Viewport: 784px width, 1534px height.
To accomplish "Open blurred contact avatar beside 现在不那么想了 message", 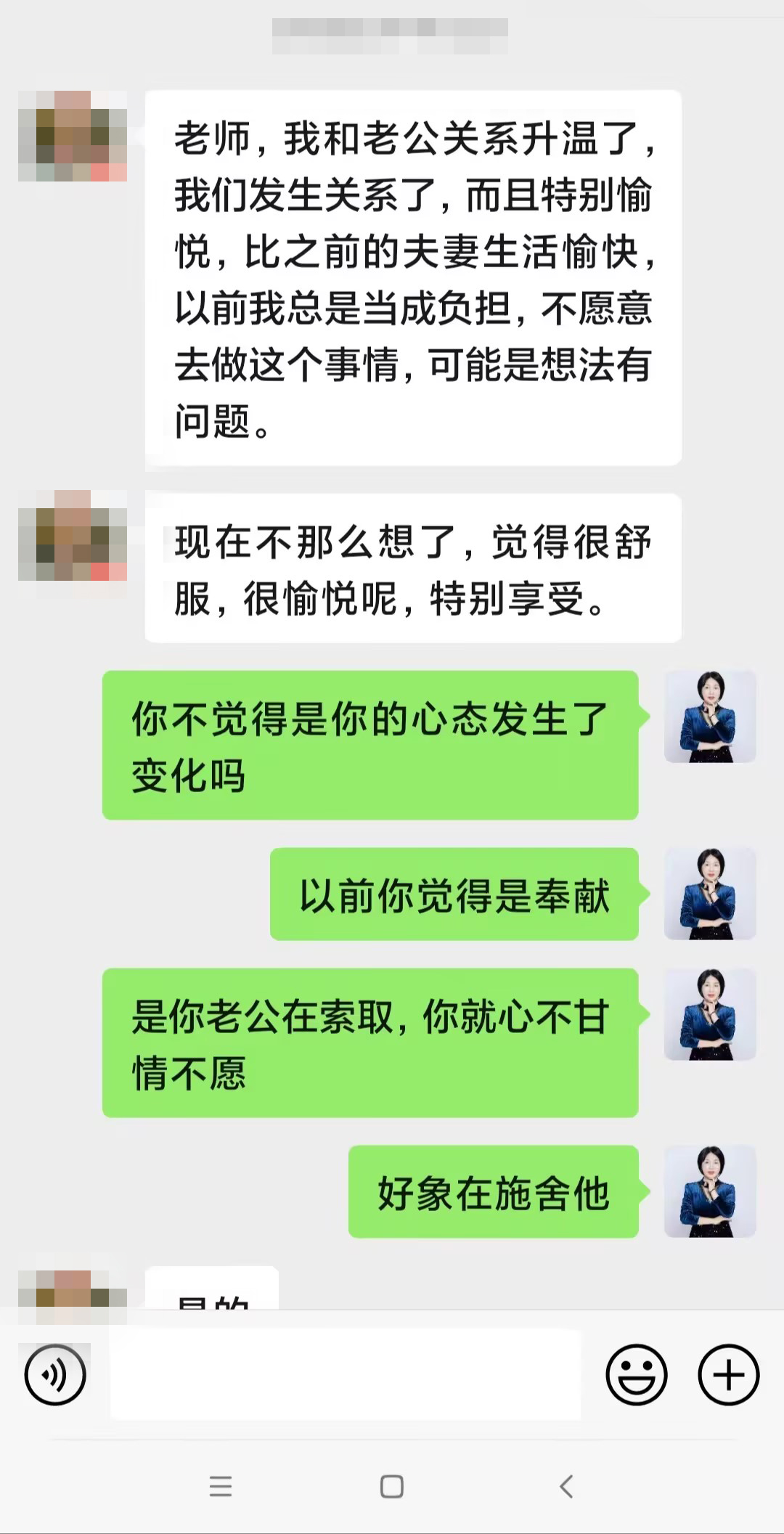I will [73, 536].
